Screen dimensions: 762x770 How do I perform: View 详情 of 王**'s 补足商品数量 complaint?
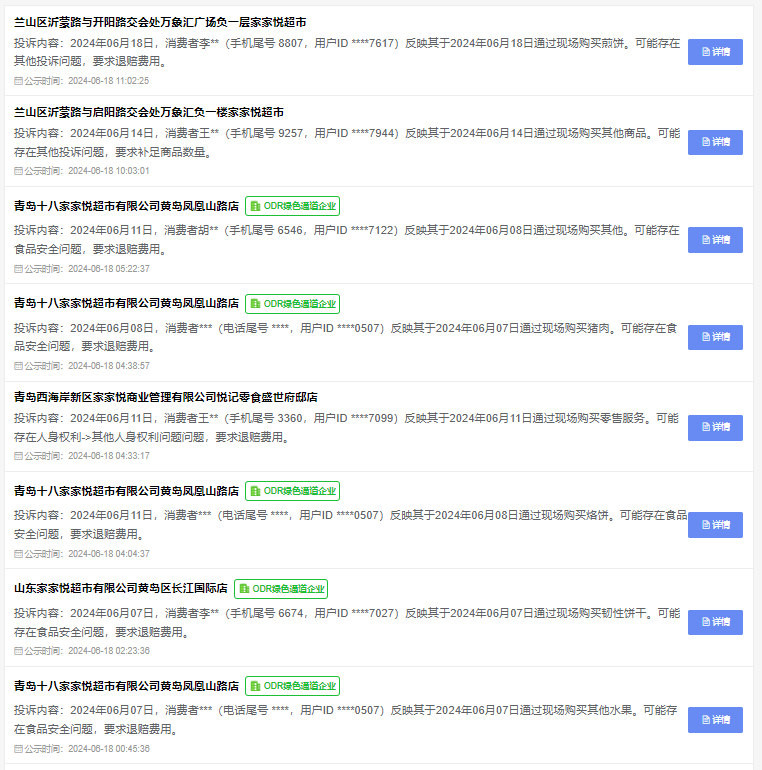coord(715,142)
